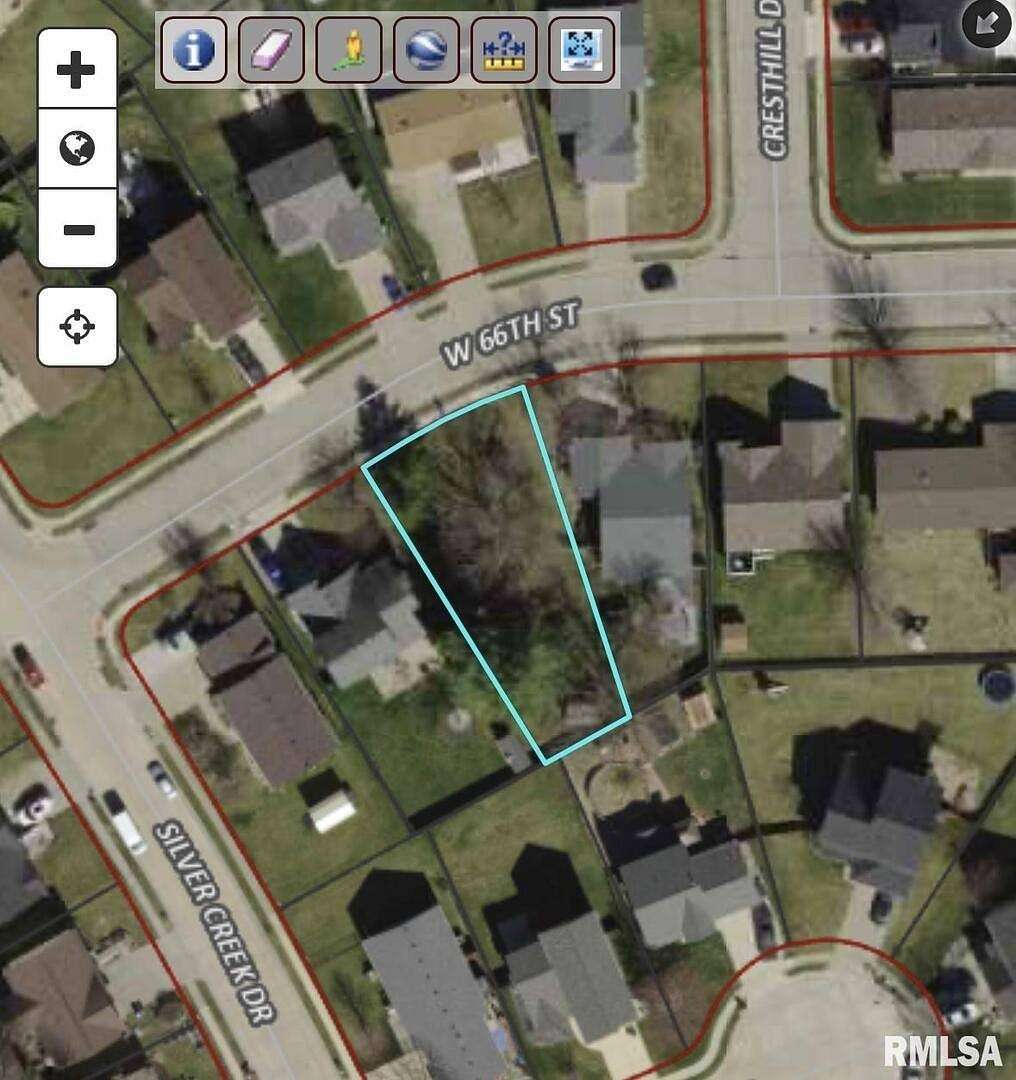Toggle the globe world view control
The height and width of the screenshot is (1080, 1016).
click(x=76, y=150)
